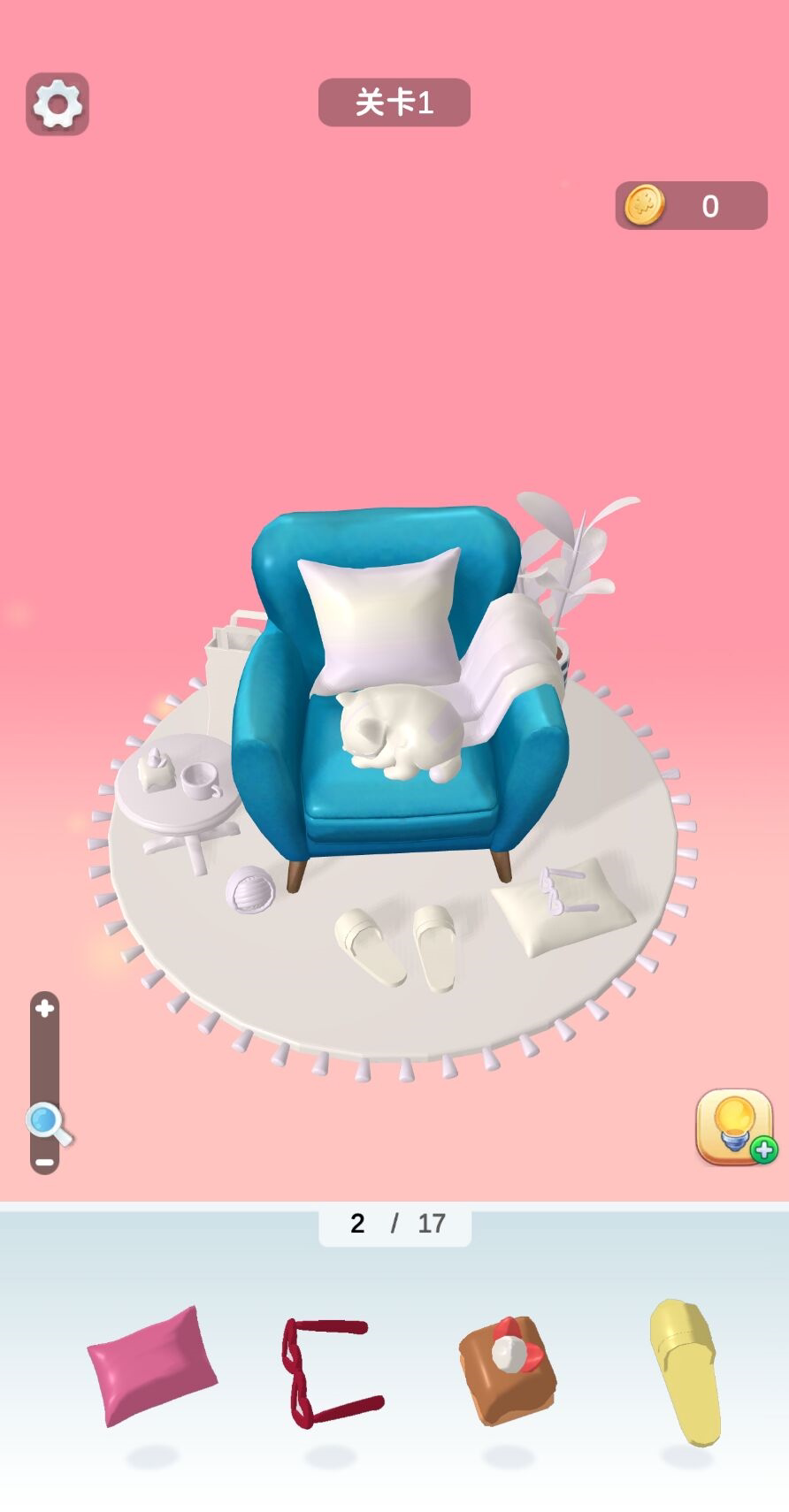The height and width of the screenshot is (1512, 789).
Task: Open the settings gear
Action: pyautogui.click(x=57, y=104)
